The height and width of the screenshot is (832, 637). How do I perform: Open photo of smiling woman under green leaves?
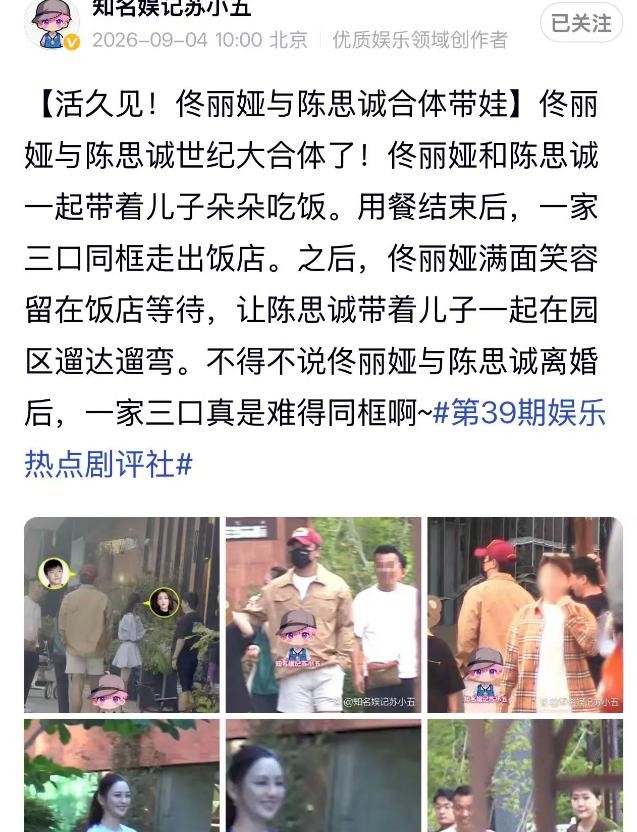(x=122, y=775)
